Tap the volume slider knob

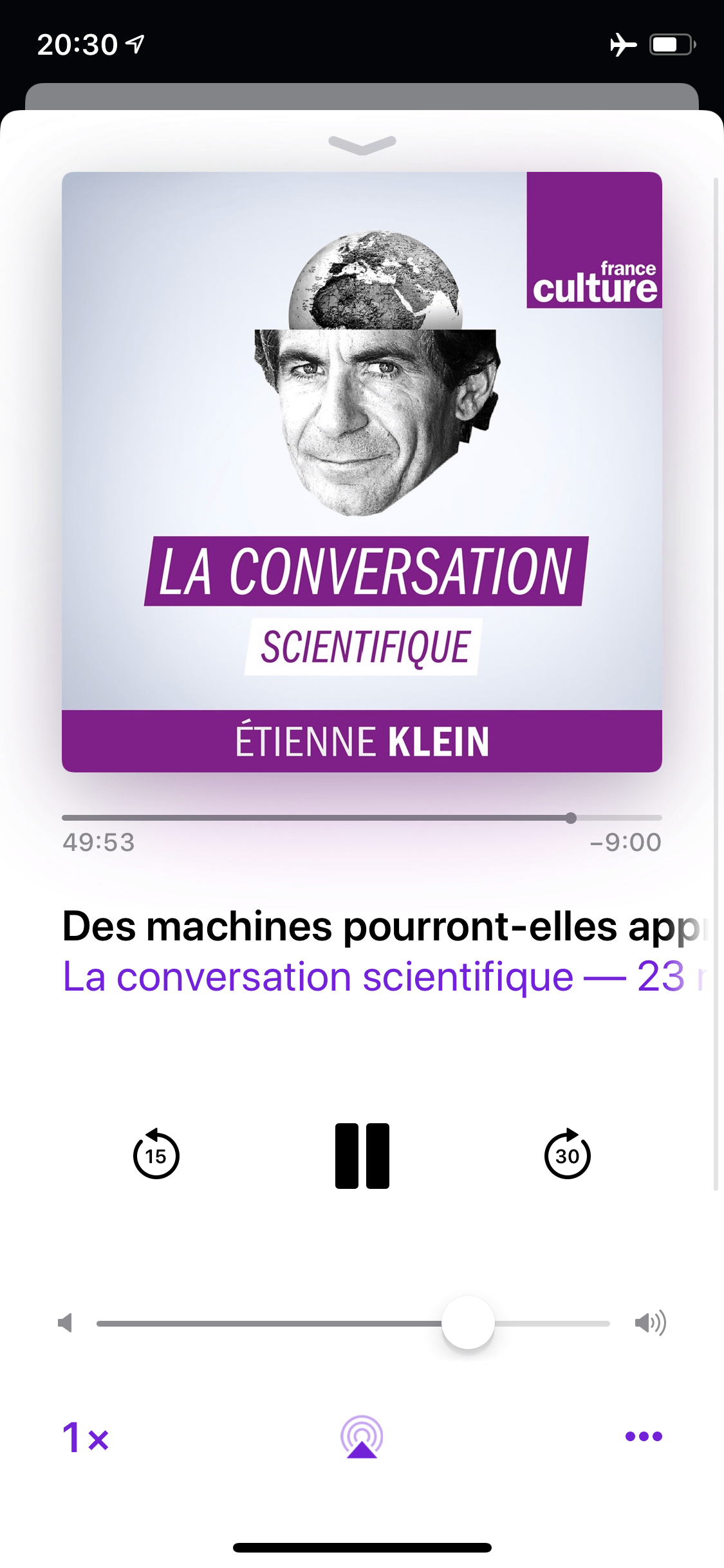click(468, 1323)
